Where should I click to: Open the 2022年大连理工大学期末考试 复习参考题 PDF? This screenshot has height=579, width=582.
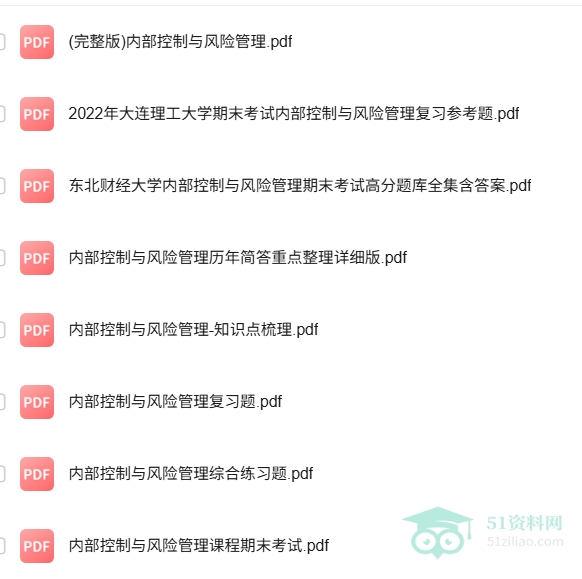(294, 114)
